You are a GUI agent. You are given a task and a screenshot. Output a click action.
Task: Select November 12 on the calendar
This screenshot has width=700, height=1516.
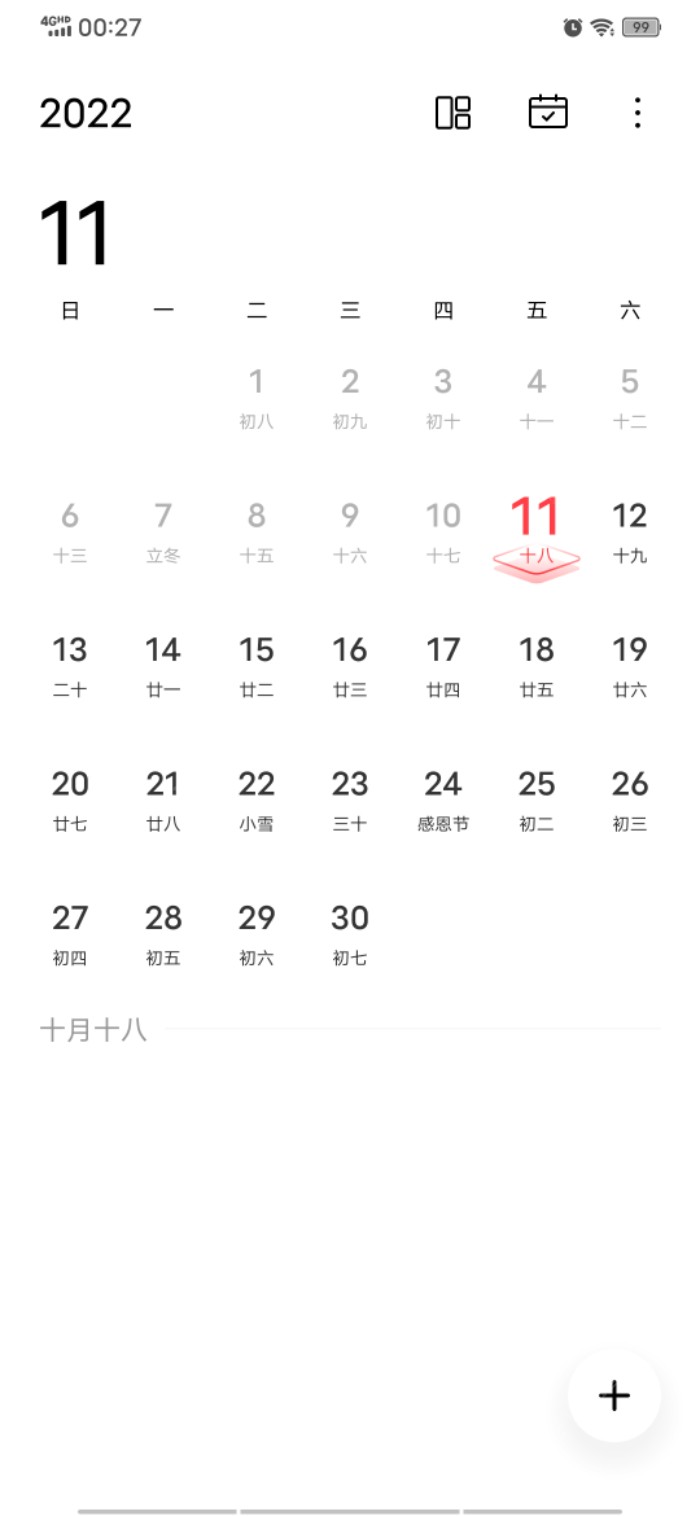630,532
